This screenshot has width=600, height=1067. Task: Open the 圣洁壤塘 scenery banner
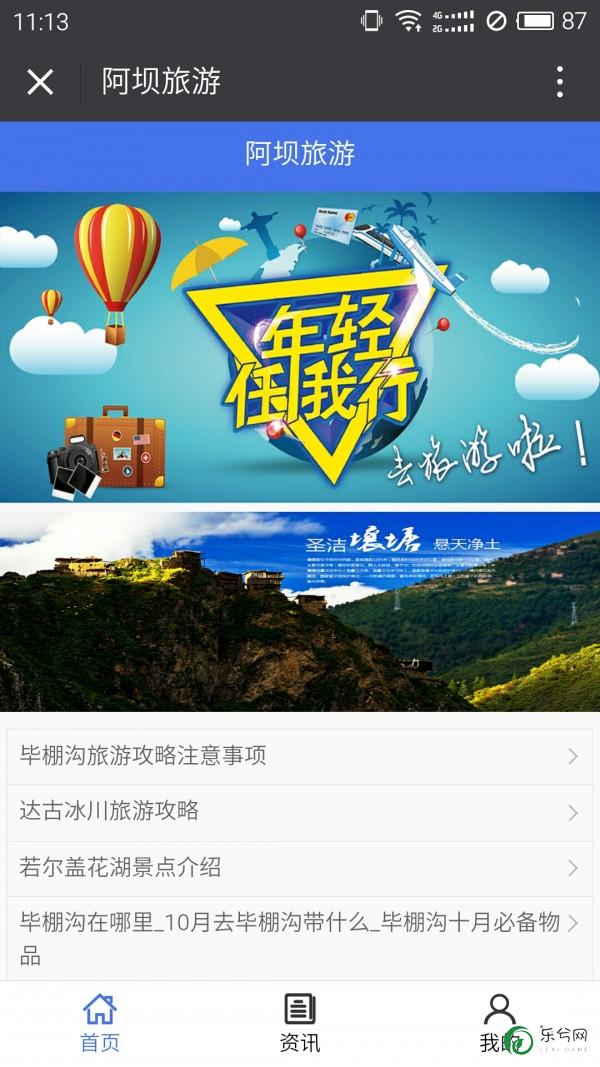tap(300, 611)
